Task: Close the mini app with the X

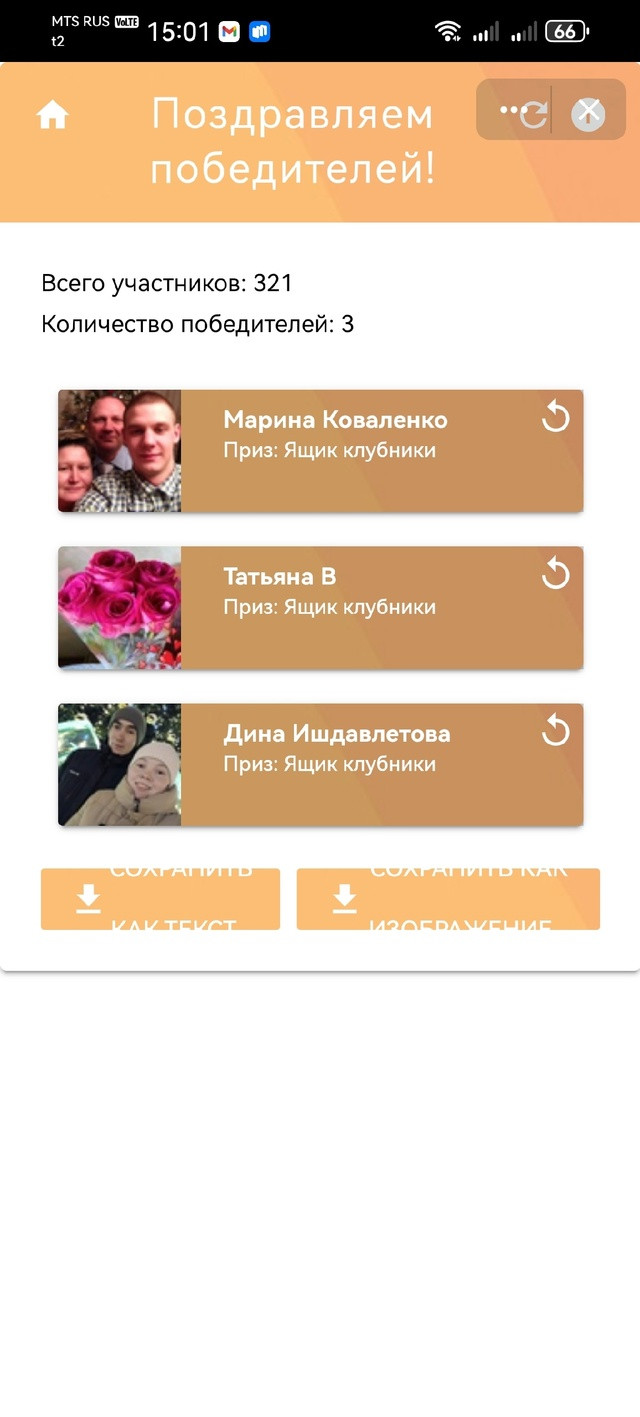Action: (588, 115)
